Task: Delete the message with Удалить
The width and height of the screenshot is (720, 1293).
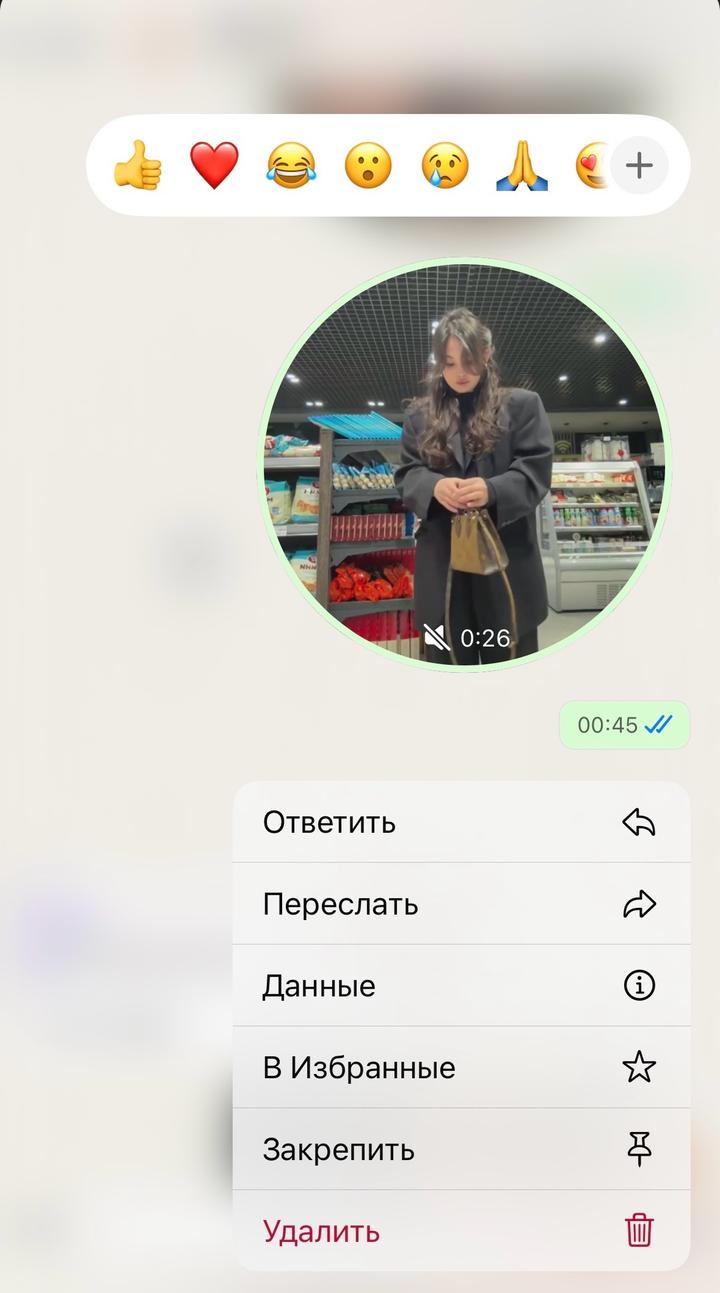Action: pos(461,1231)
